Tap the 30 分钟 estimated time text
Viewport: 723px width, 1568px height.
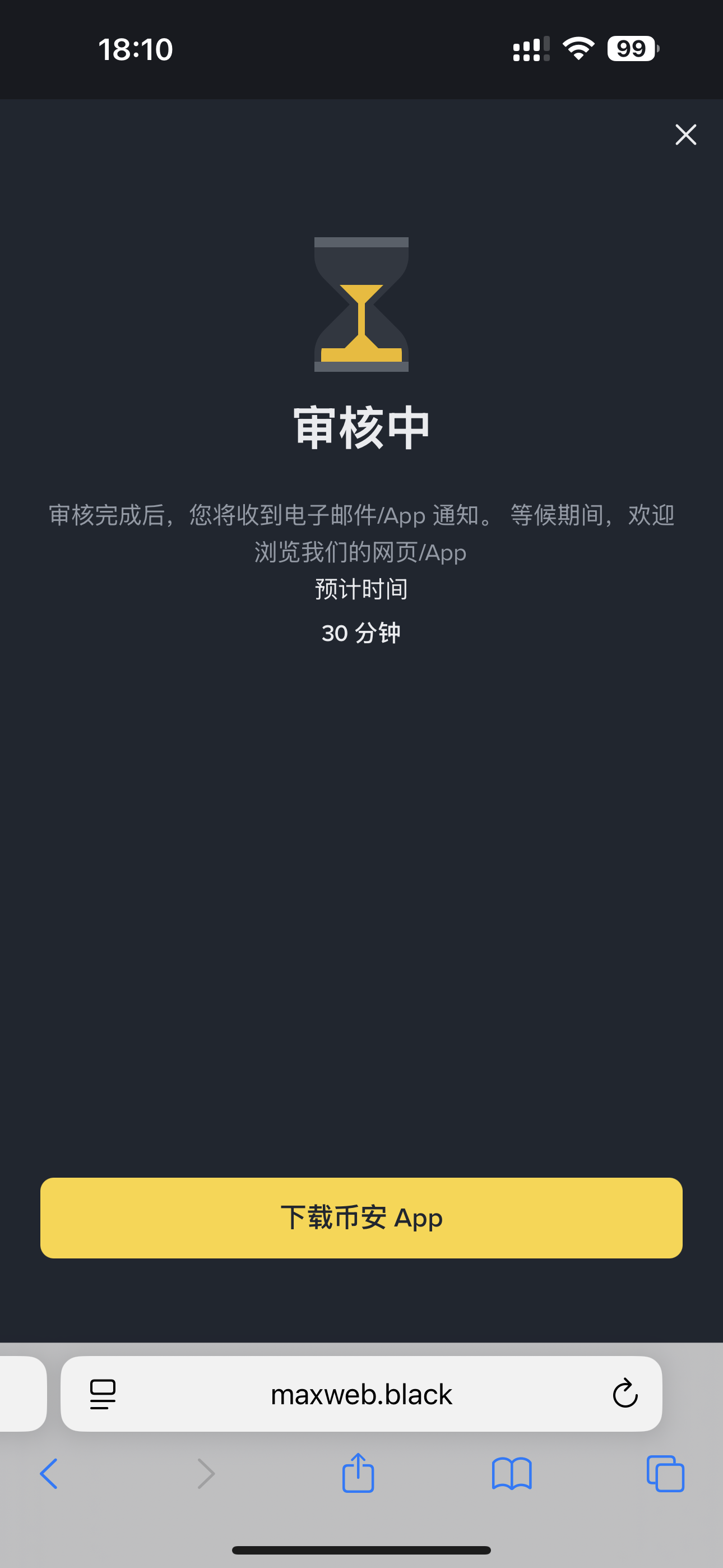[361, 633]
